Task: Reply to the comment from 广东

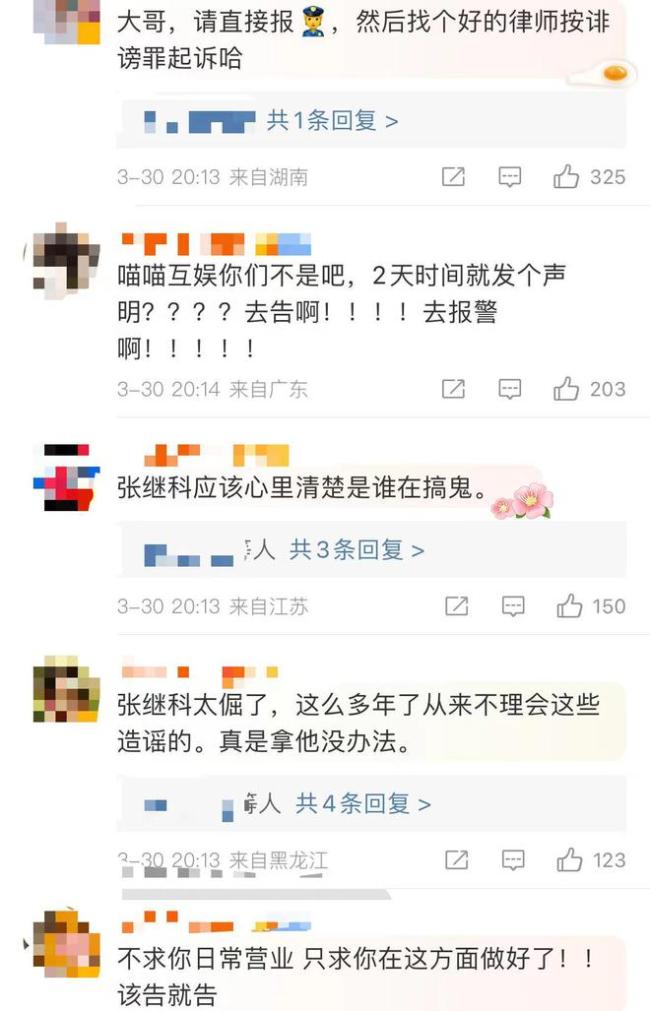Action: (510, 389)
